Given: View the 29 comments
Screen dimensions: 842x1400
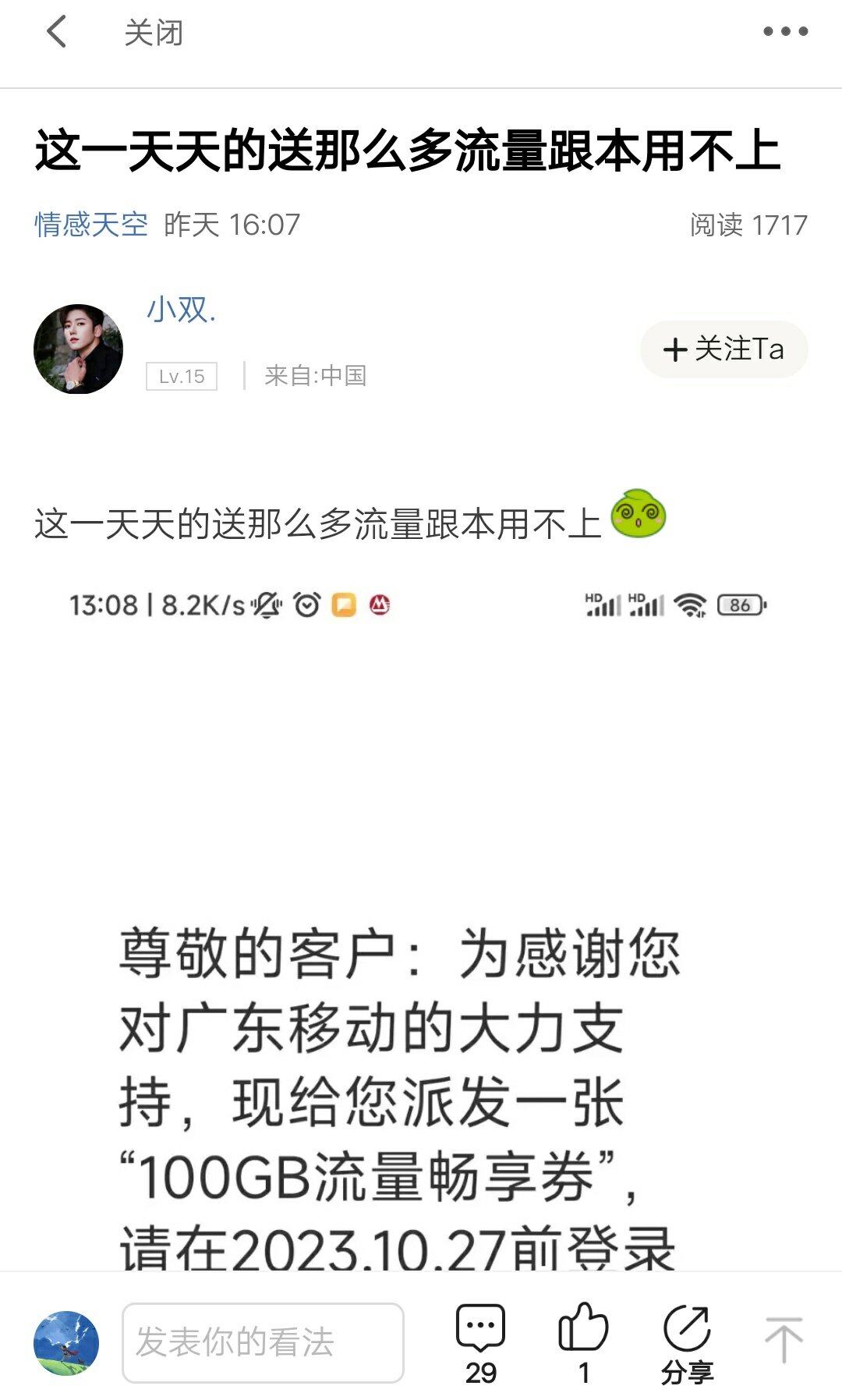Looking at the screenshot, I should (x=480, y=1342).
